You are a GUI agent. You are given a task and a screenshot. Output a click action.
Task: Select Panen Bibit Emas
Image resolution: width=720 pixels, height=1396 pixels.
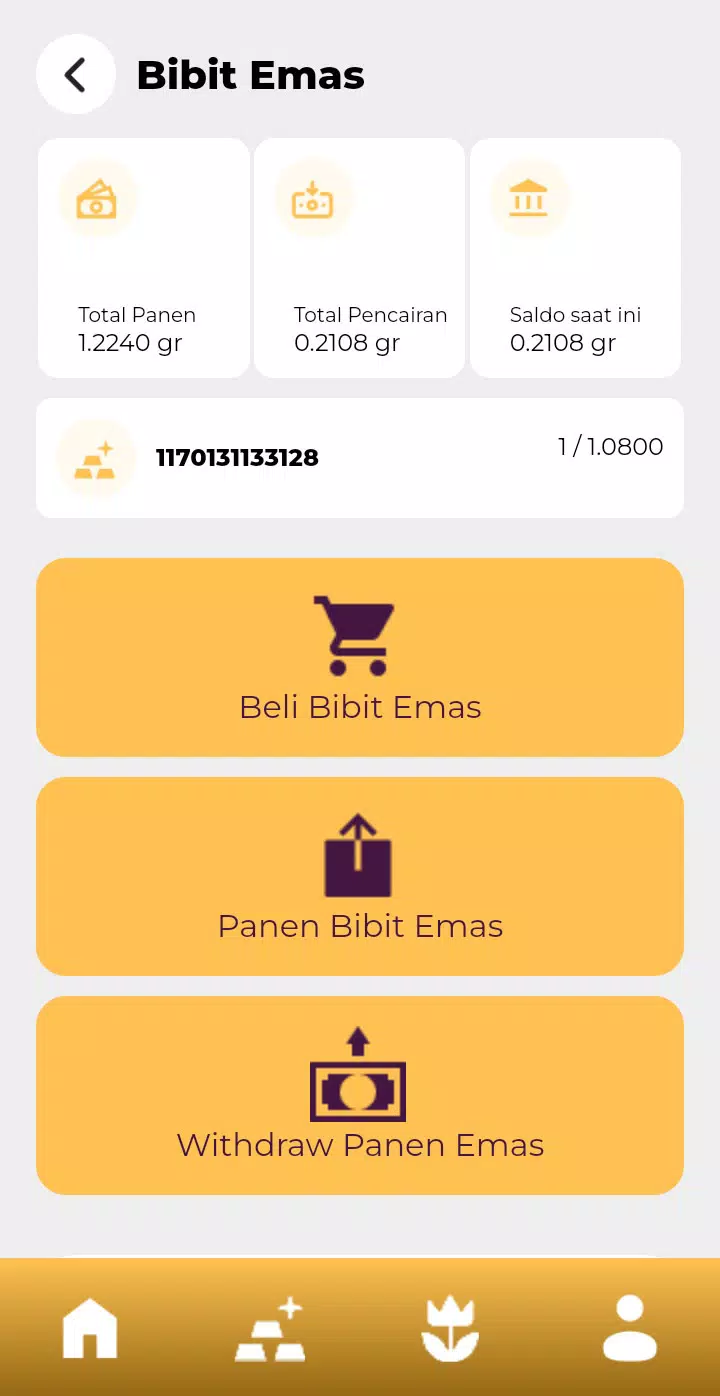tap(360, 876)
